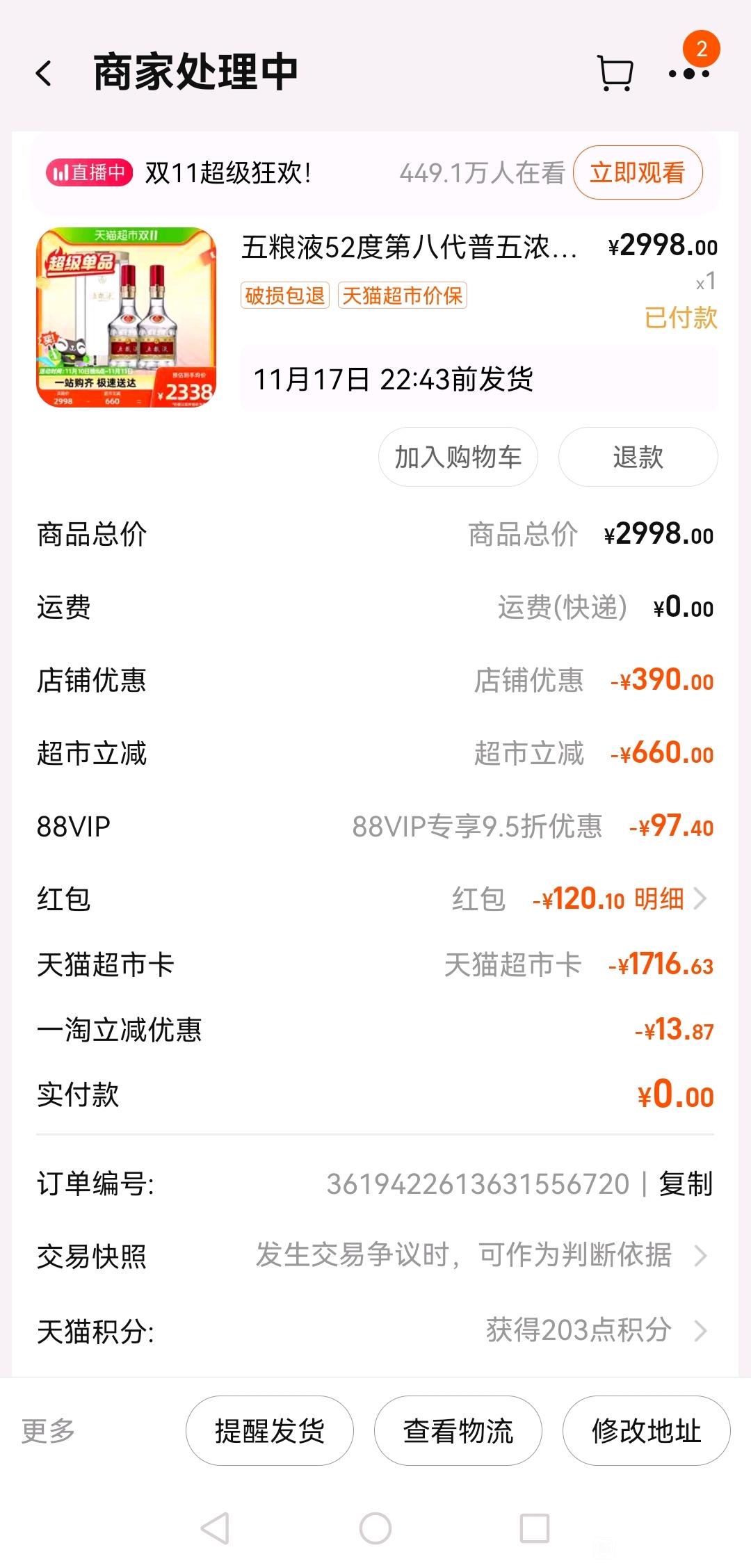Tap 提醒发货 to remind seller
751x1568 pixels.
coord(270,1431)
